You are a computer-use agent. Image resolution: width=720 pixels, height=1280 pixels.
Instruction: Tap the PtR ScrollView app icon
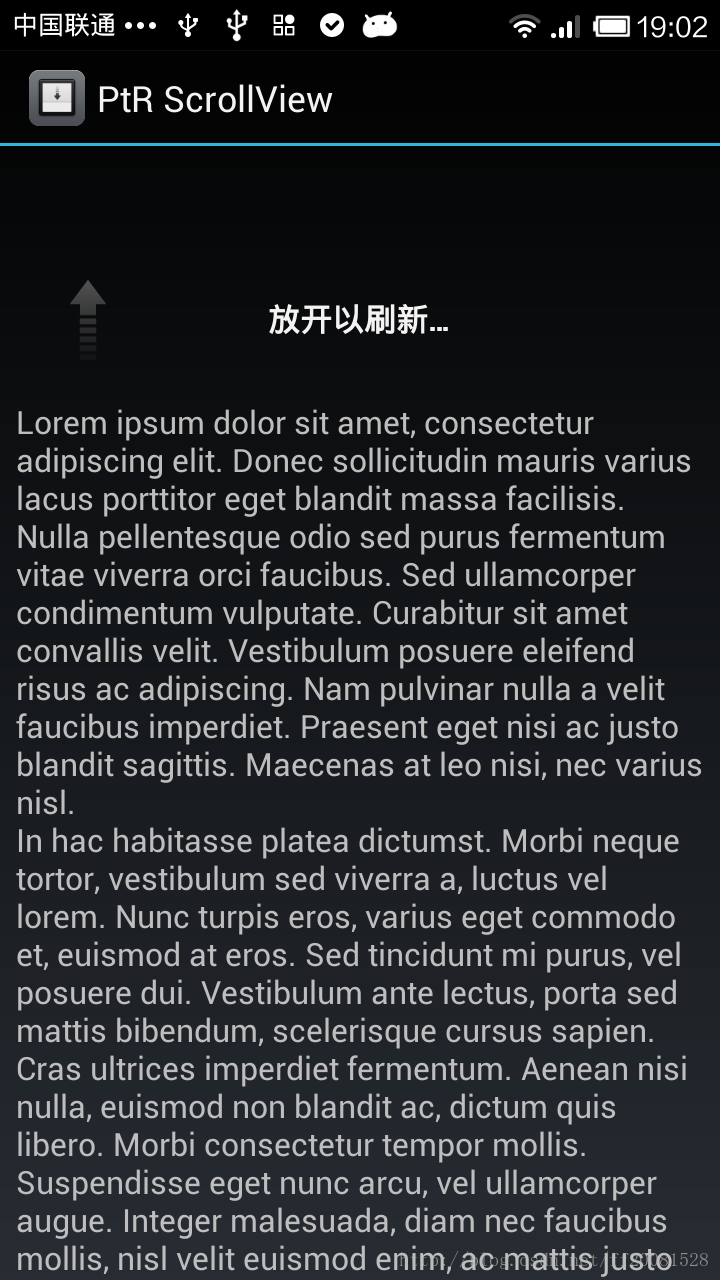click(56, 98)
